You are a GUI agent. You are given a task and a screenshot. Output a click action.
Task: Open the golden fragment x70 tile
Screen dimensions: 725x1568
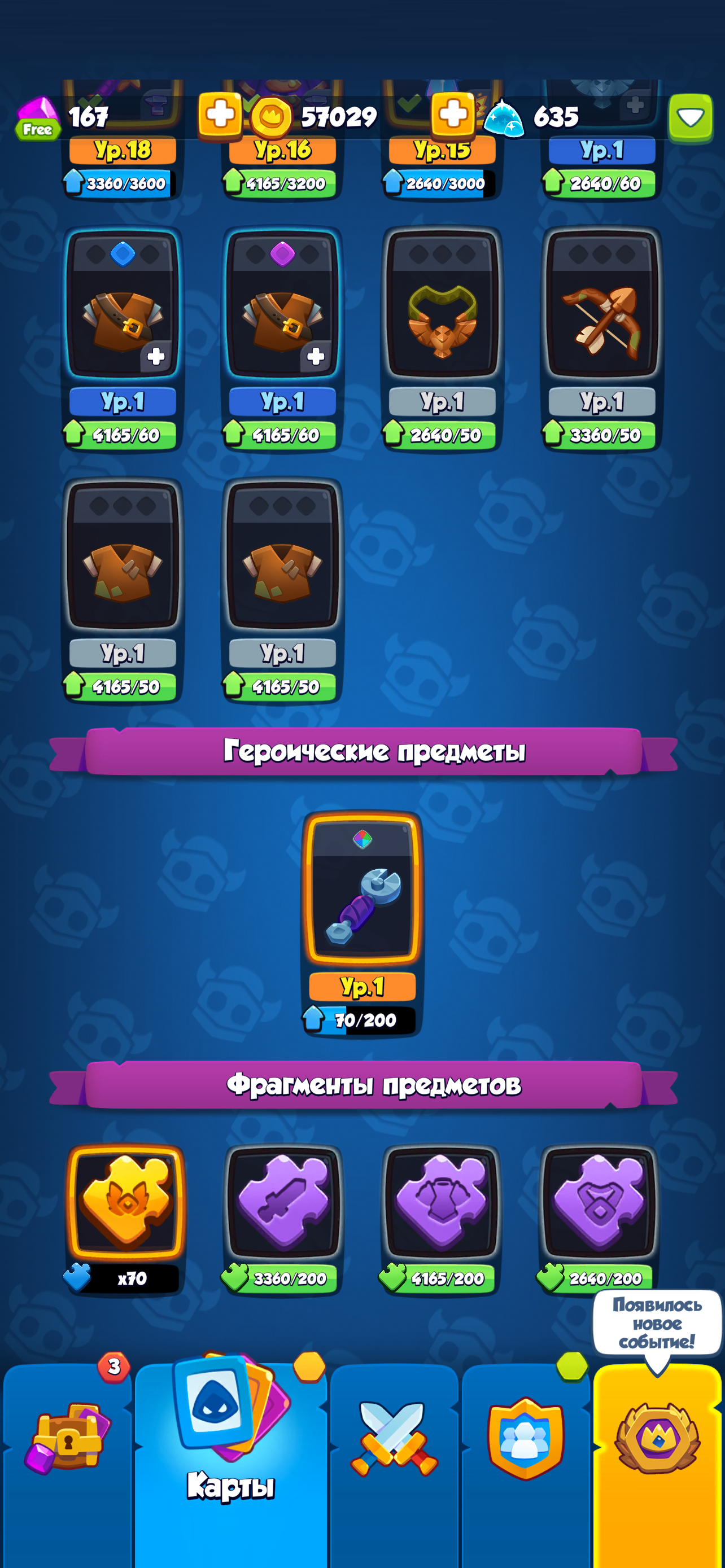click(125, 1219)
